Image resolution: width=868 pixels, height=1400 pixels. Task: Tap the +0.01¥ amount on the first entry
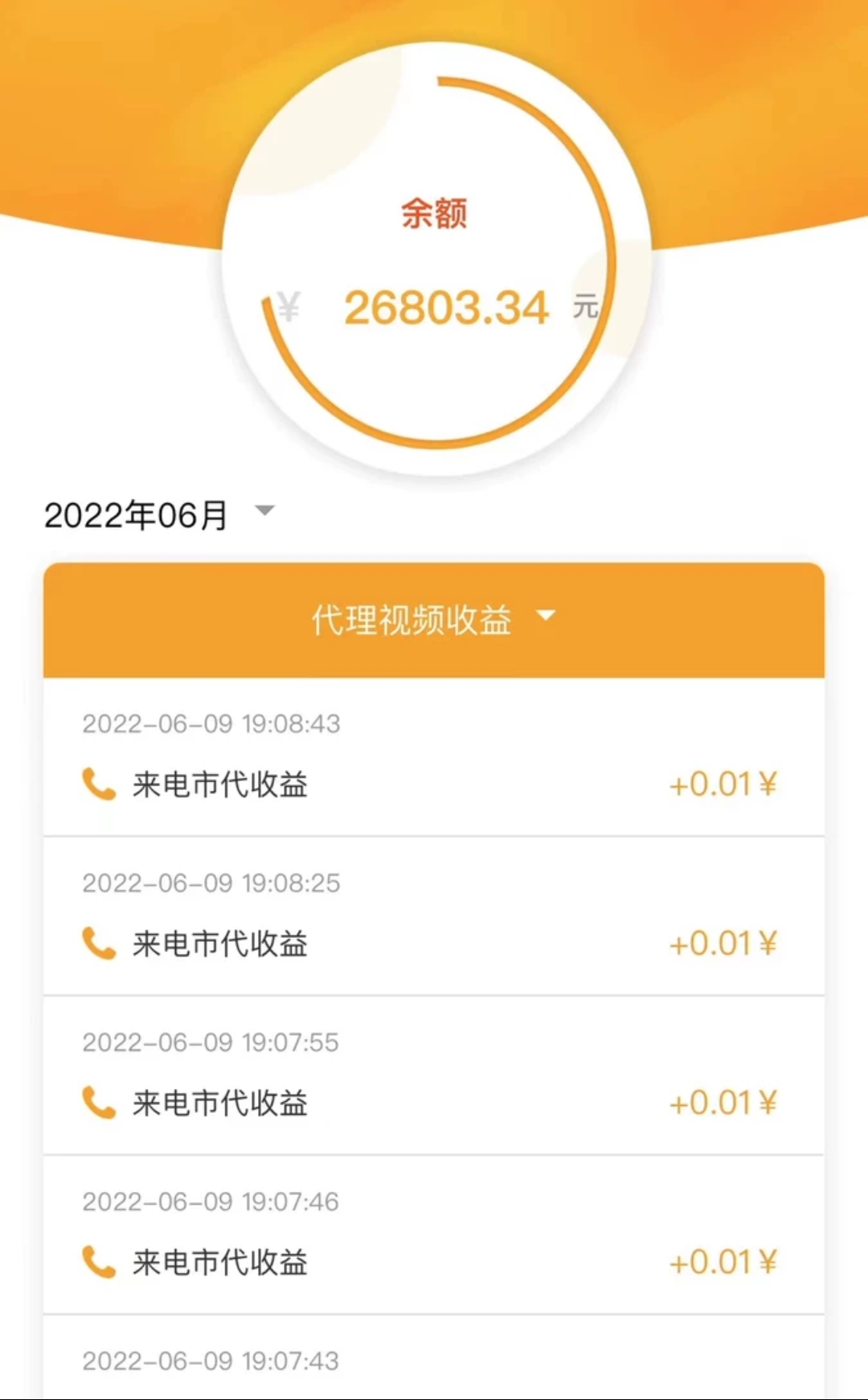723,782
